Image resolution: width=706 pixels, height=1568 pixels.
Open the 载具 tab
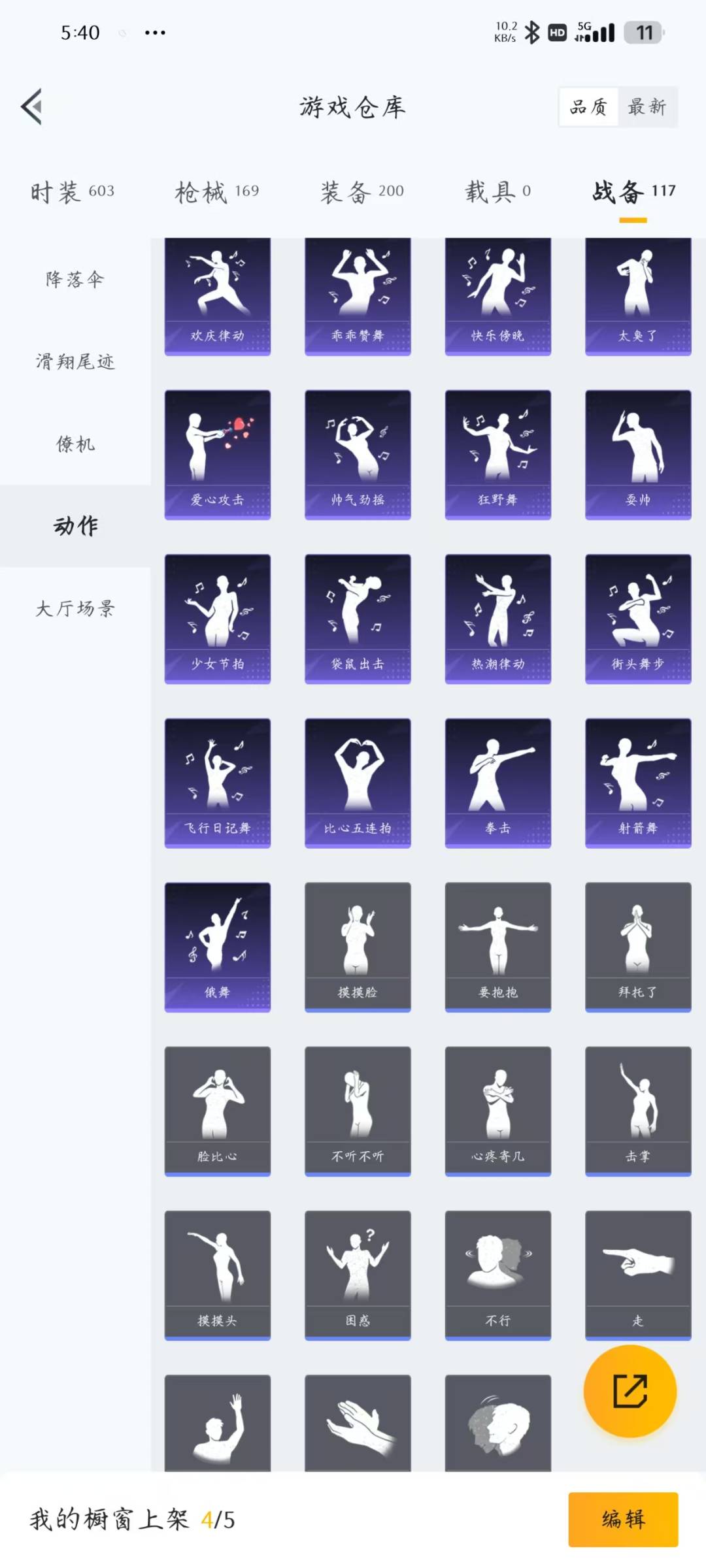[498, 191]
